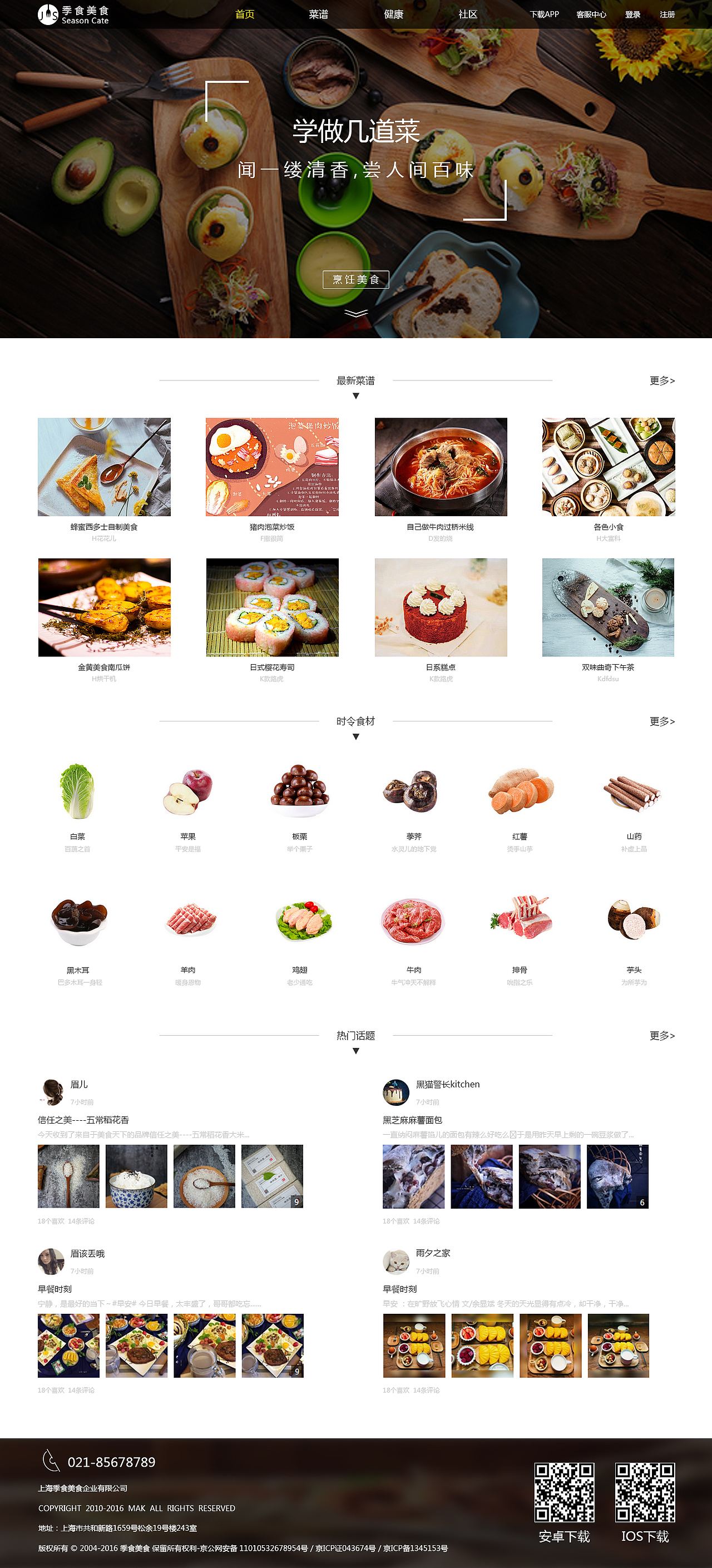Viewport: 712px width, 1568px height.
Task: Open 客服中心 in the header
Action: tap(591, 14)
